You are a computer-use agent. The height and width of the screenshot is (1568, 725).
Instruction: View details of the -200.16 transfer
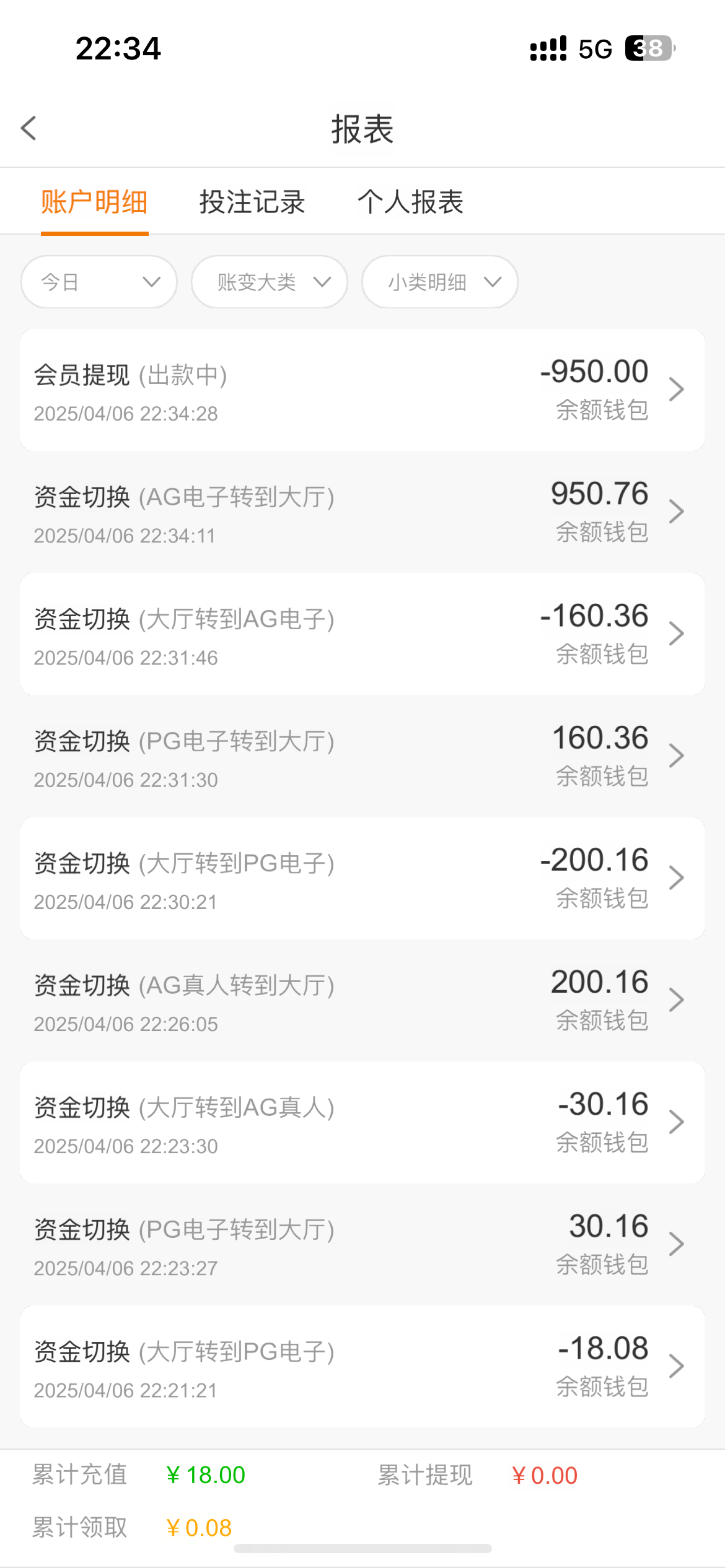pos(362,878)
